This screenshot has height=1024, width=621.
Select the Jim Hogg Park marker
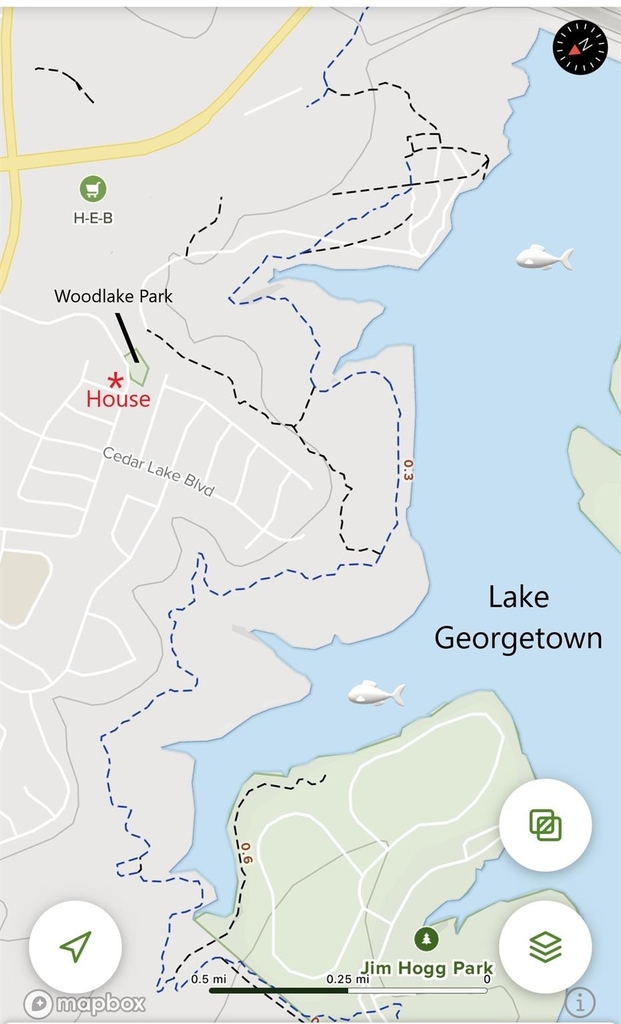[x=426, y=940]
